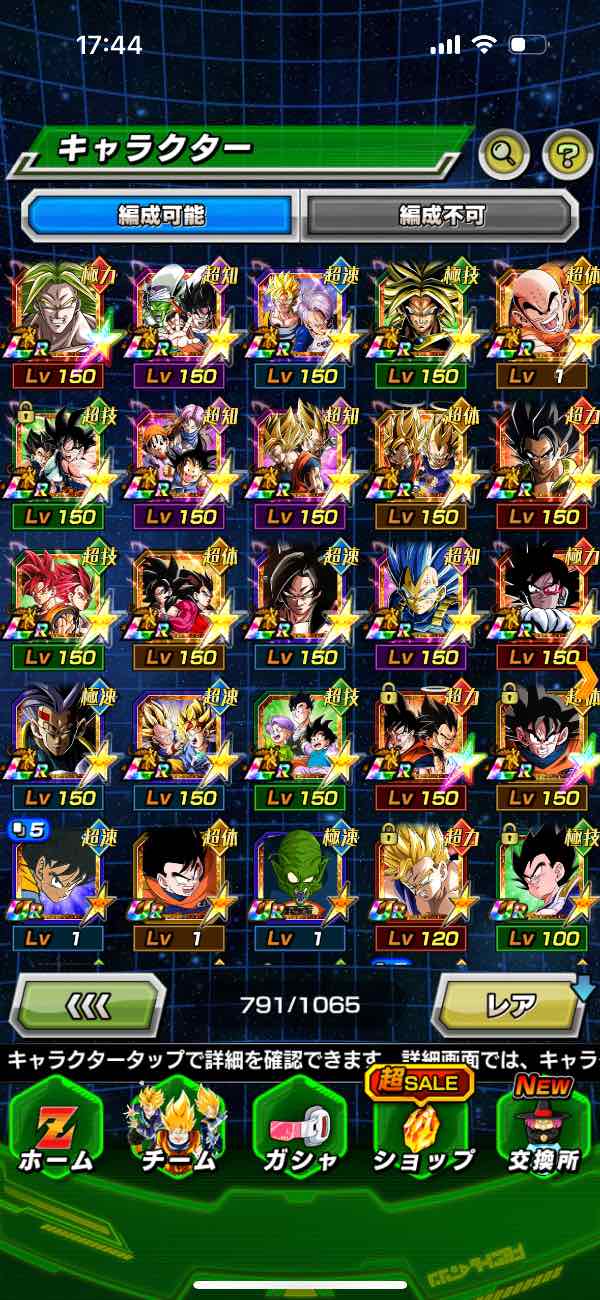Open the ガシャ summon page
The height and width of the screenshot is (1300, 600).
(x=299, y=1130)
